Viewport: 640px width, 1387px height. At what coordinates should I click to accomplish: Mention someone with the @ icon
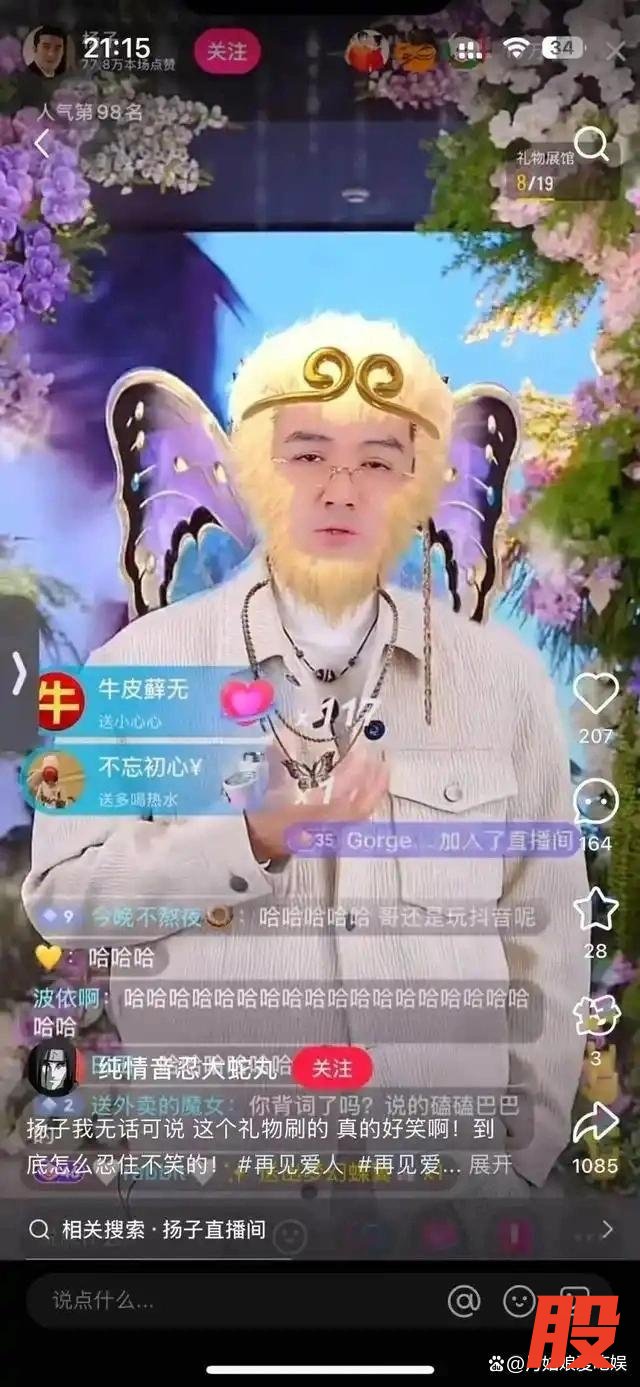pos(464,1300)
